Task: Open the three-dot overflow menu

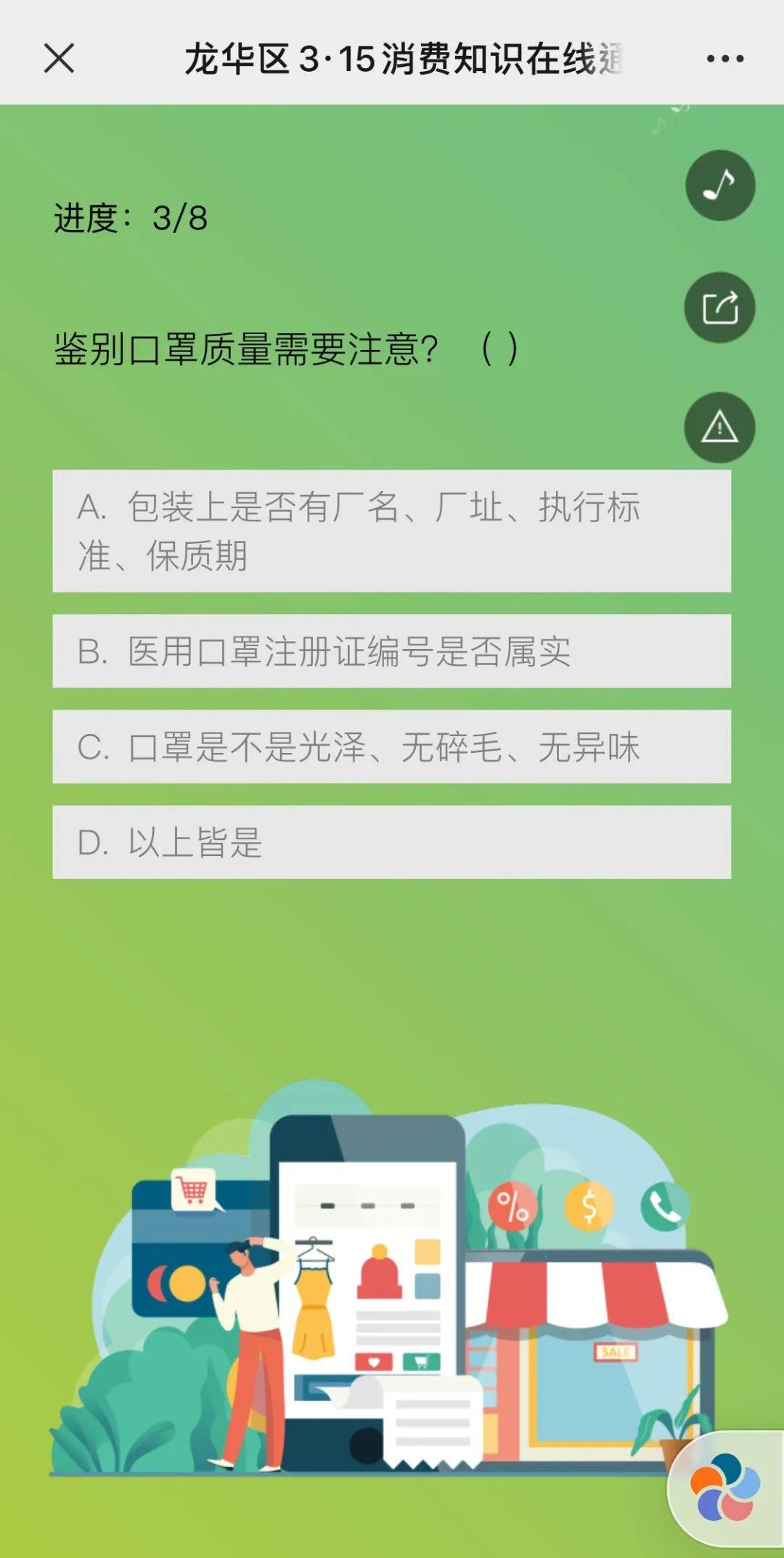Action: (x=725, y=59)
